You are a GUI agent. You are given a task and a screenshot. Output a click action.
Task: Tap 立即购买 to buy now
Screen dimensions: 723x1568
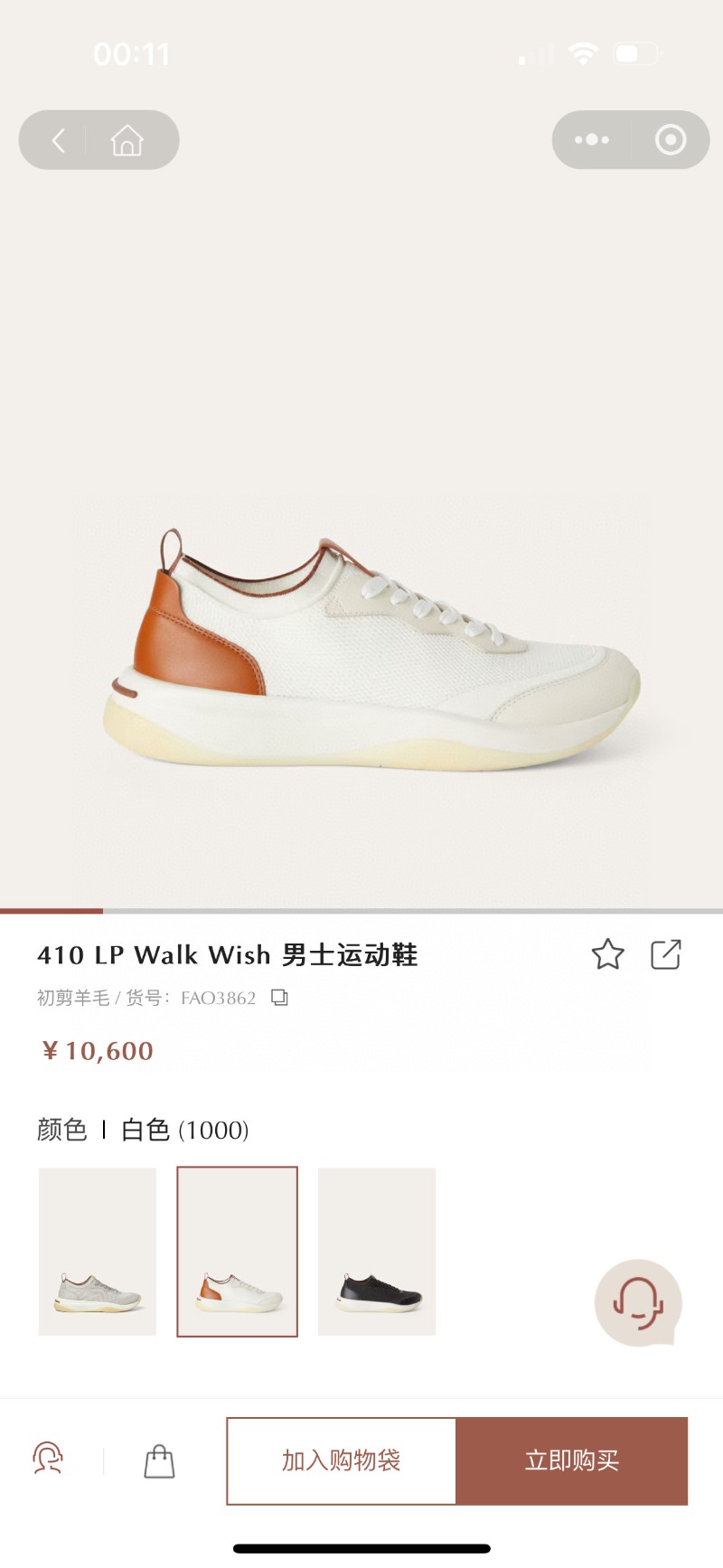pyautogui.click(x=571, y=1460)
